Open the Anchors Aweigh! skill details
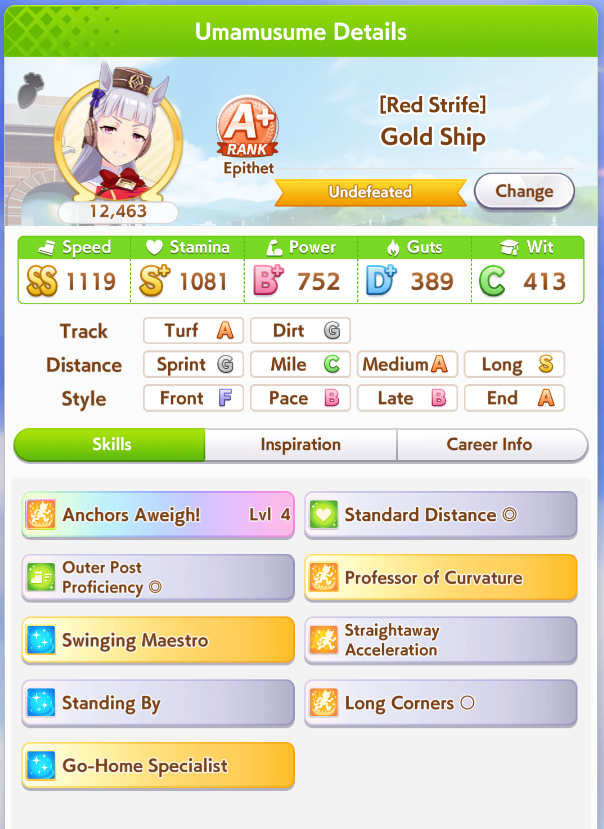604x829 pixels. click(158, 515)
